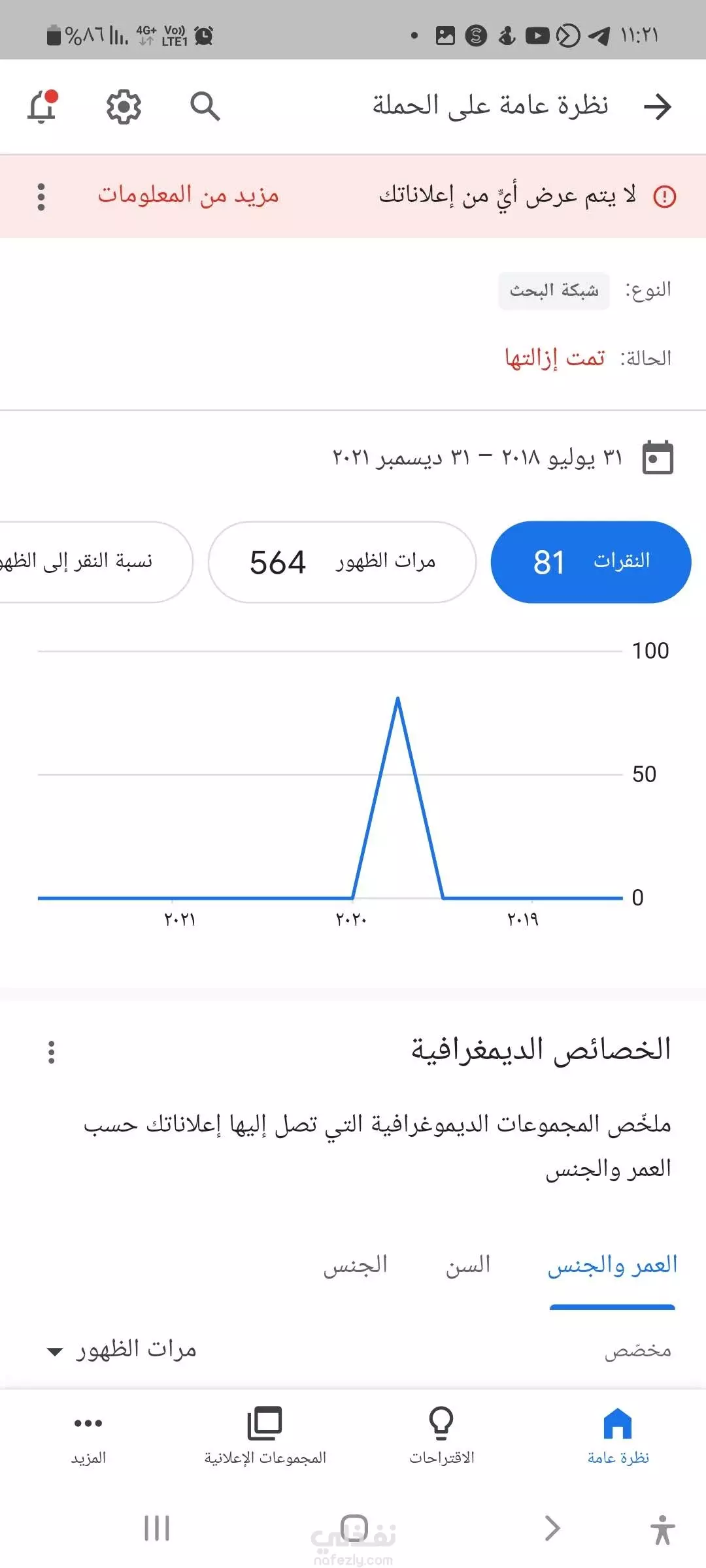The image size is (706, 1568).
Task: Open the demographics card overflow menu
Action: pyautogui.click(x=51, y=1052)
